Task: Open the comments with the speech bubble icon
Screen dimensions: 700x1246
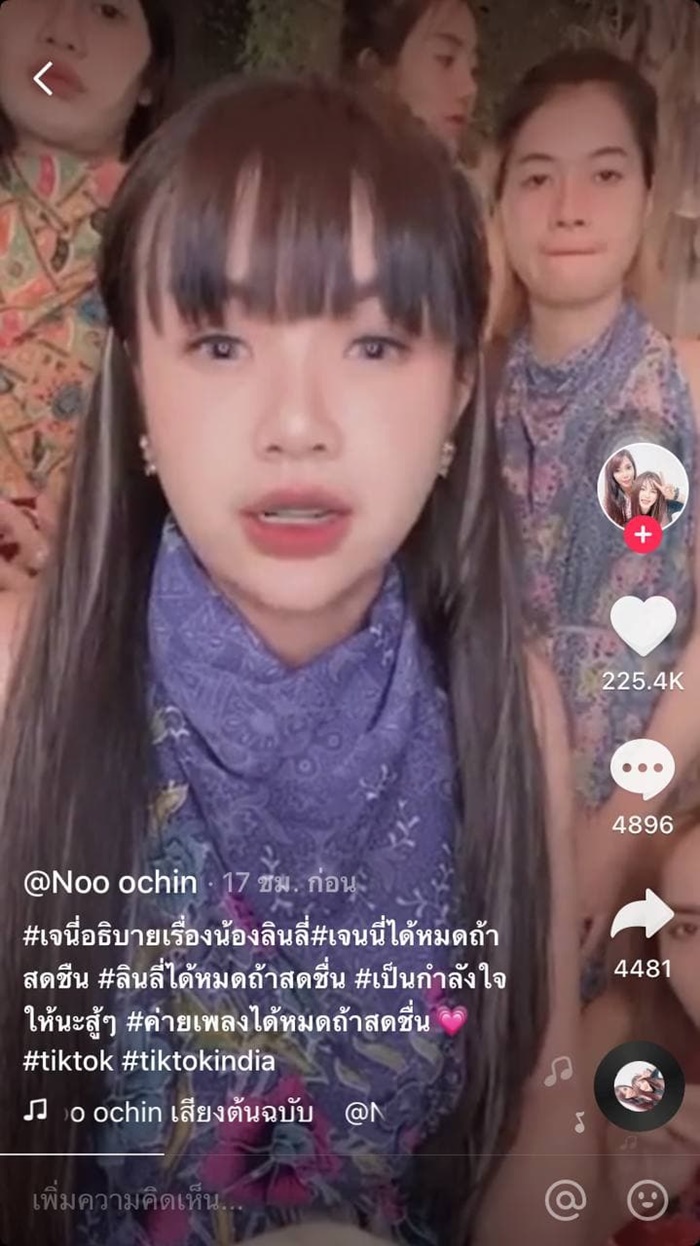Action: pos(643,768)
